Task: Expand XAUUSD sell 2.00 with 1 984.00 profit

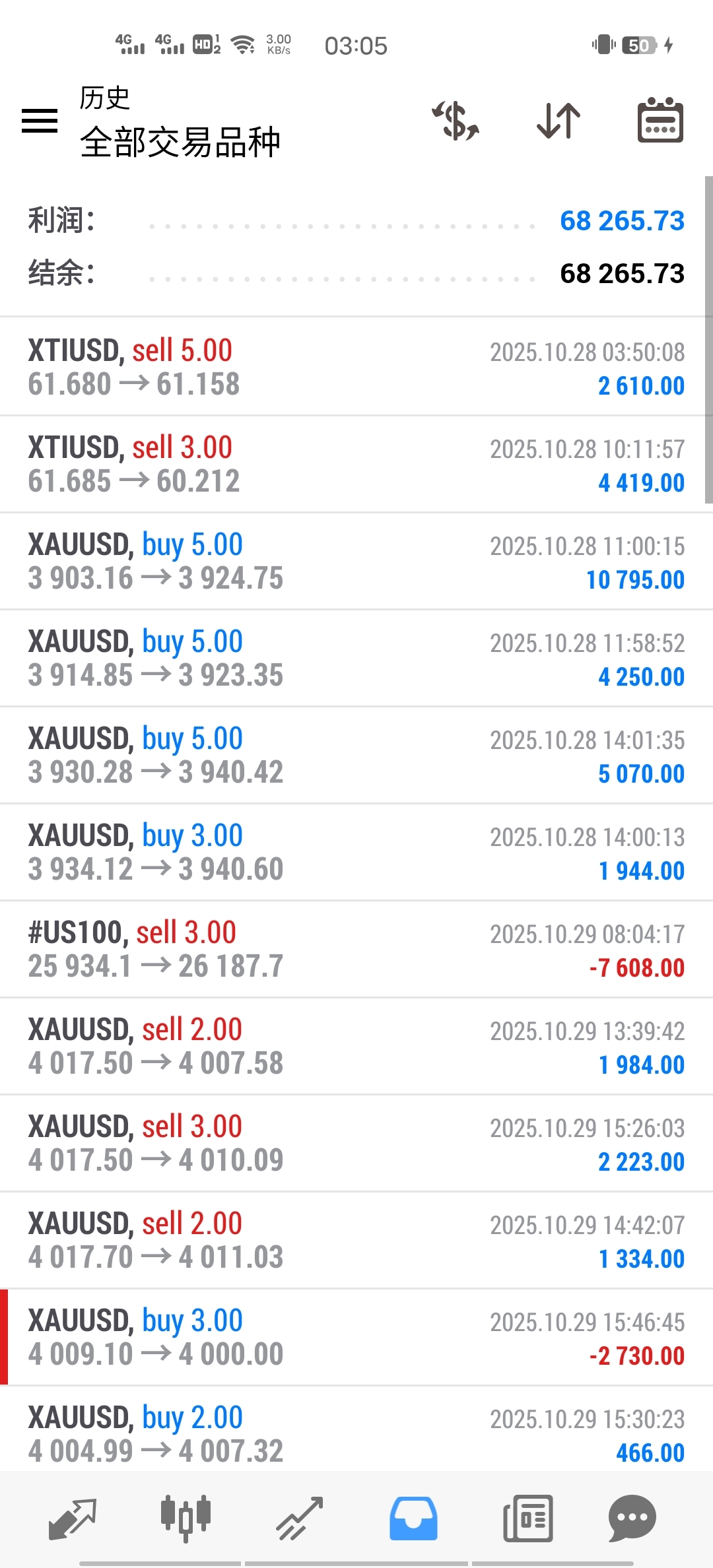Action: pos(356,1046)
